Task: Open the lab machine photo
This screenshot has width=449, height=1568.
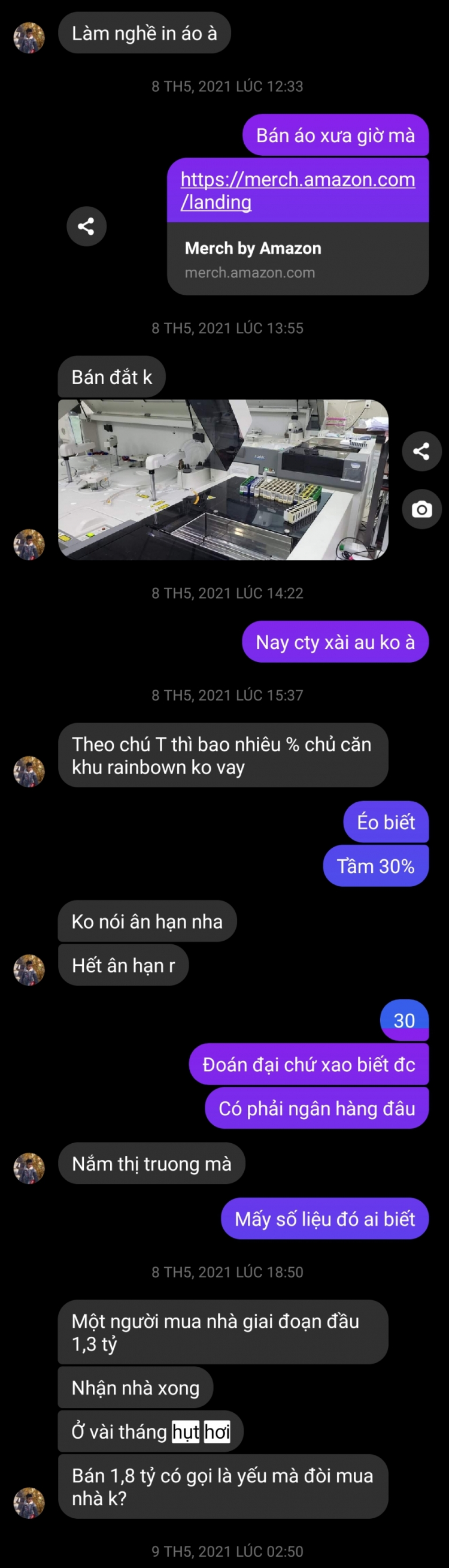Action: (223, 480)
